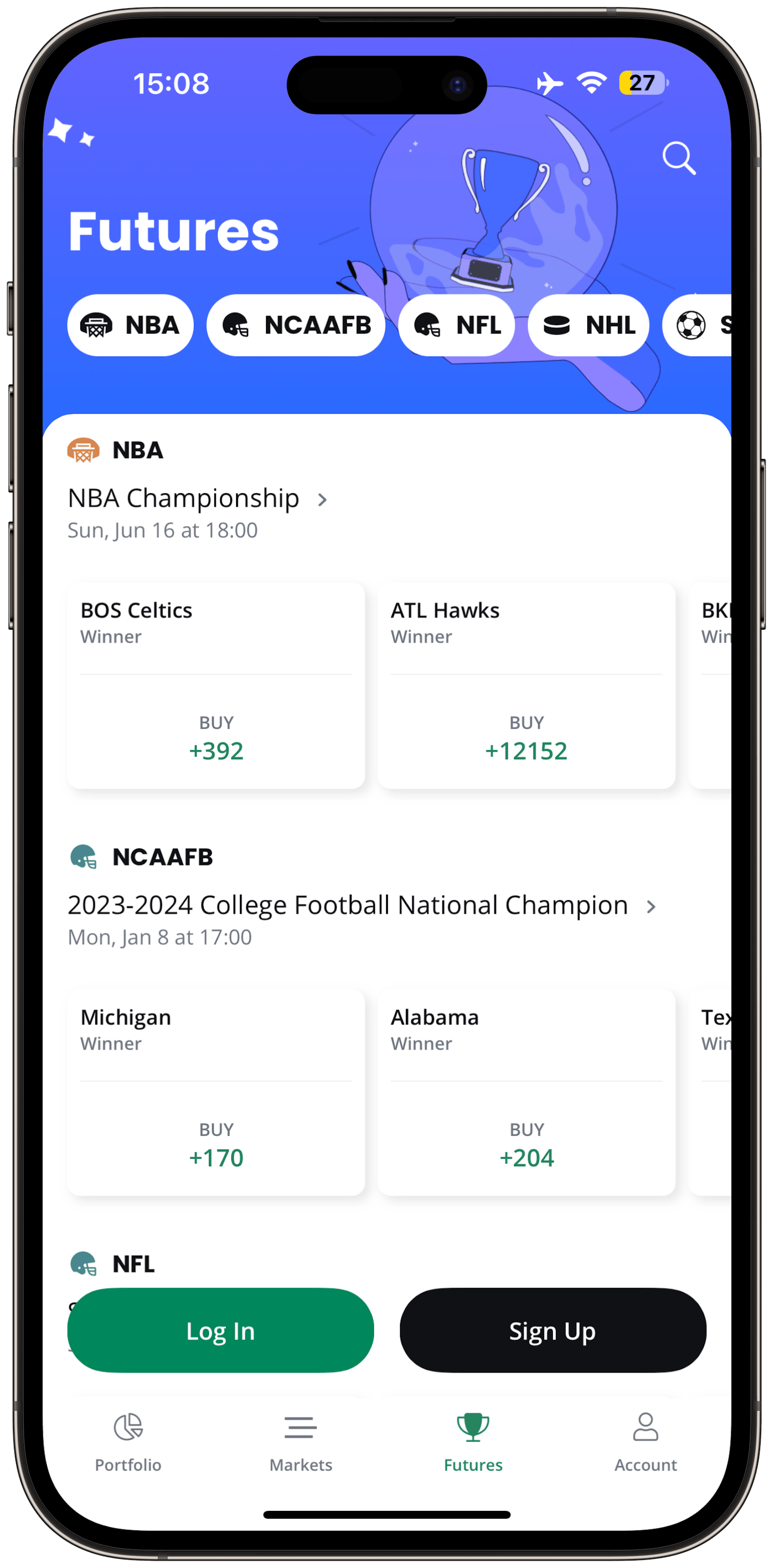774x1568 pixels.
Task: Buy Alabama Winner at +204
Action: tap(526, 1145)
